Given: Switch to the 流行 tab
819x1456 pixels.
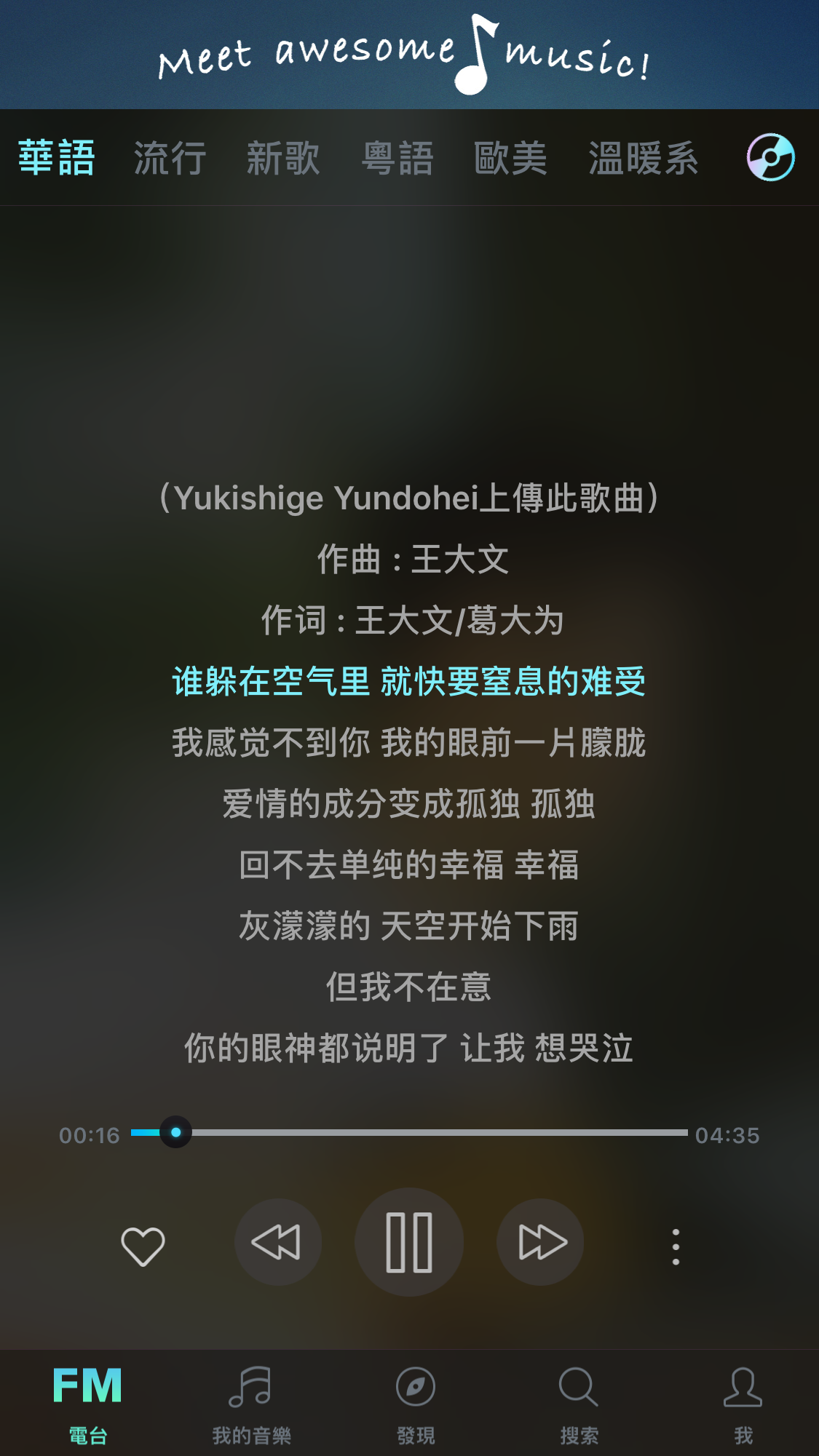Looking at the screenshot, I should (x=169, y=157).
